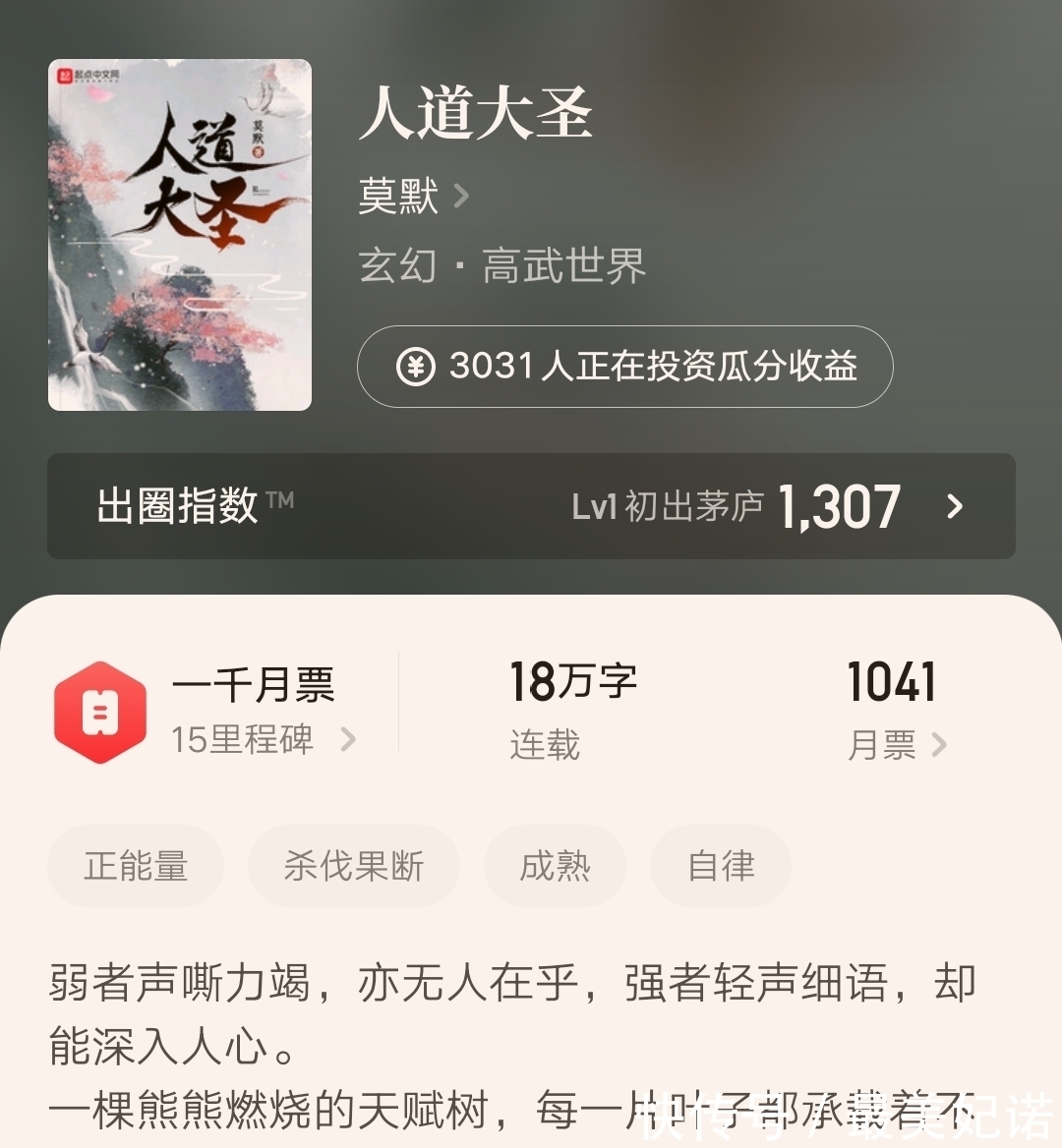Viewport: 1062px width, 1148px height.
Task: Select the 杀伐果断 tag
Action: 354,865
